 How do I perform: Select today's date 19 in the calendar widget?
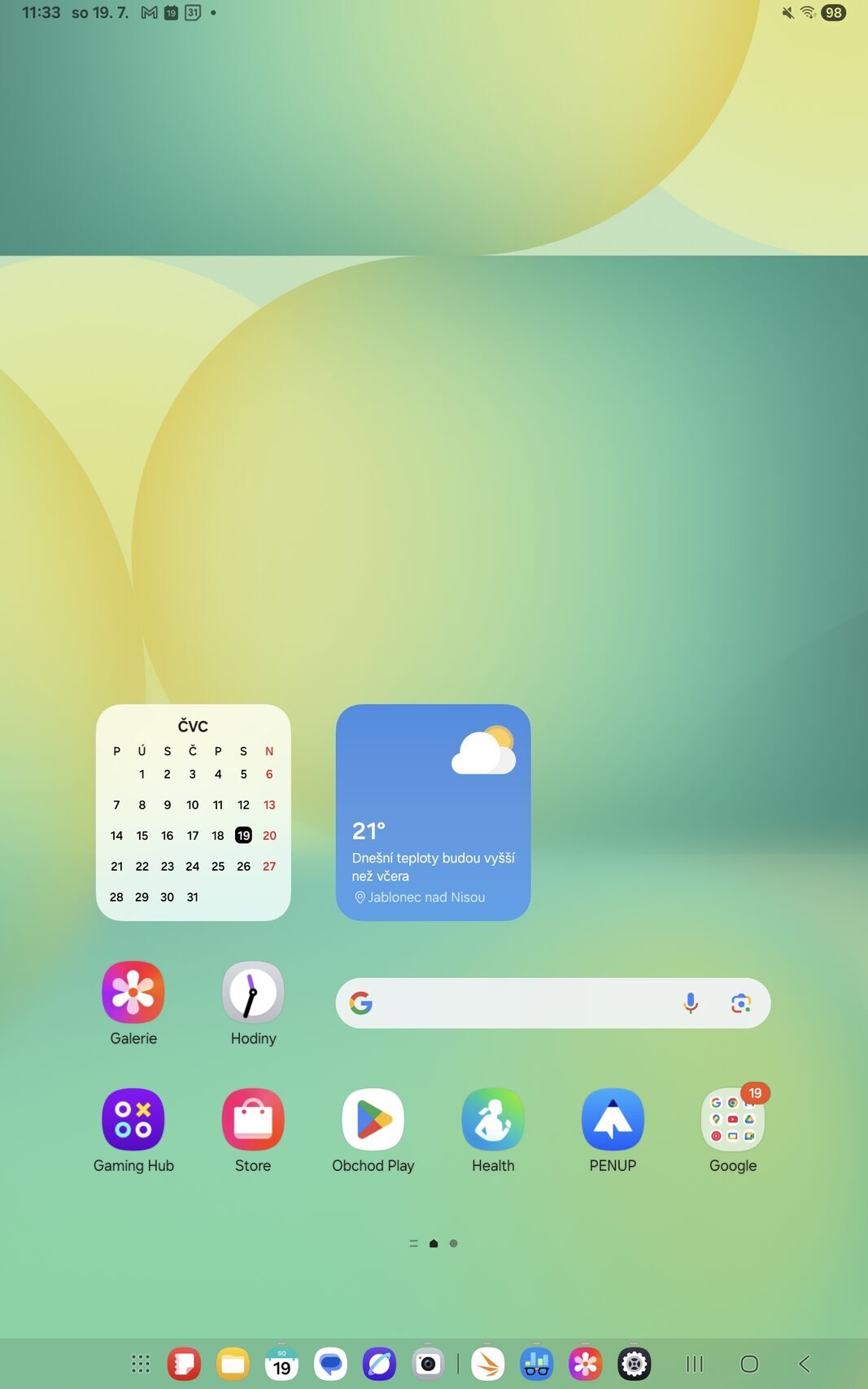(x=243, y=835)
